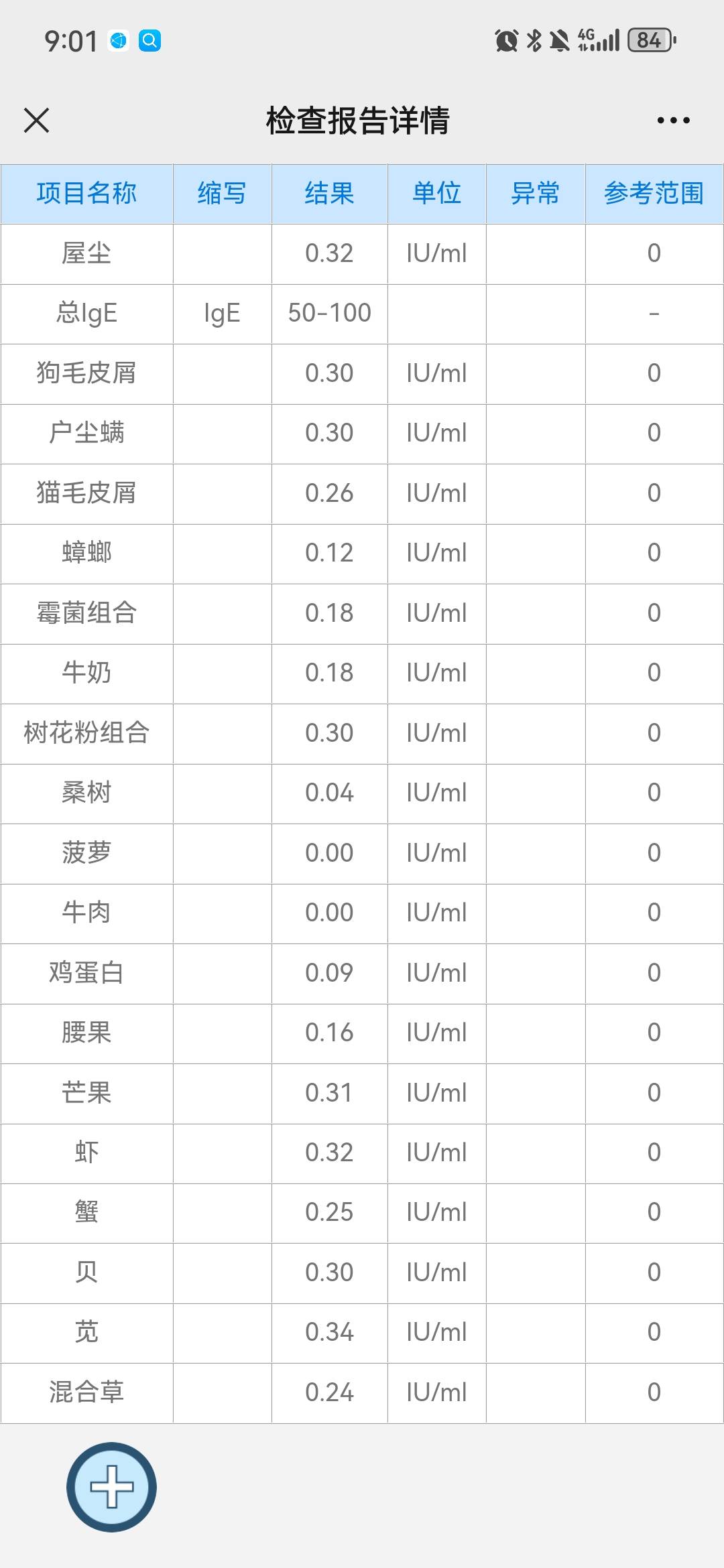Tap the globe app icon next to the clock

point(118,40)
